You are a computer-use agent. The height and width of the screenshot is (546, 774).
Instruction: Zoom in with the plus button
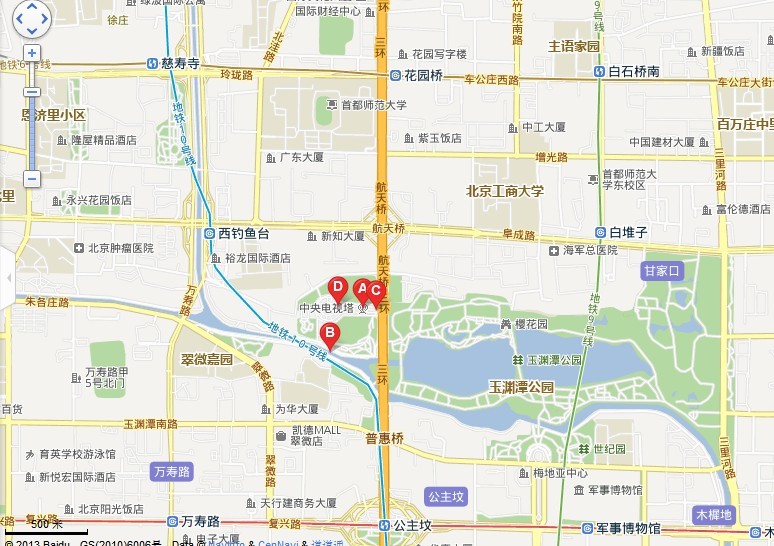click(x=32, y=52)
